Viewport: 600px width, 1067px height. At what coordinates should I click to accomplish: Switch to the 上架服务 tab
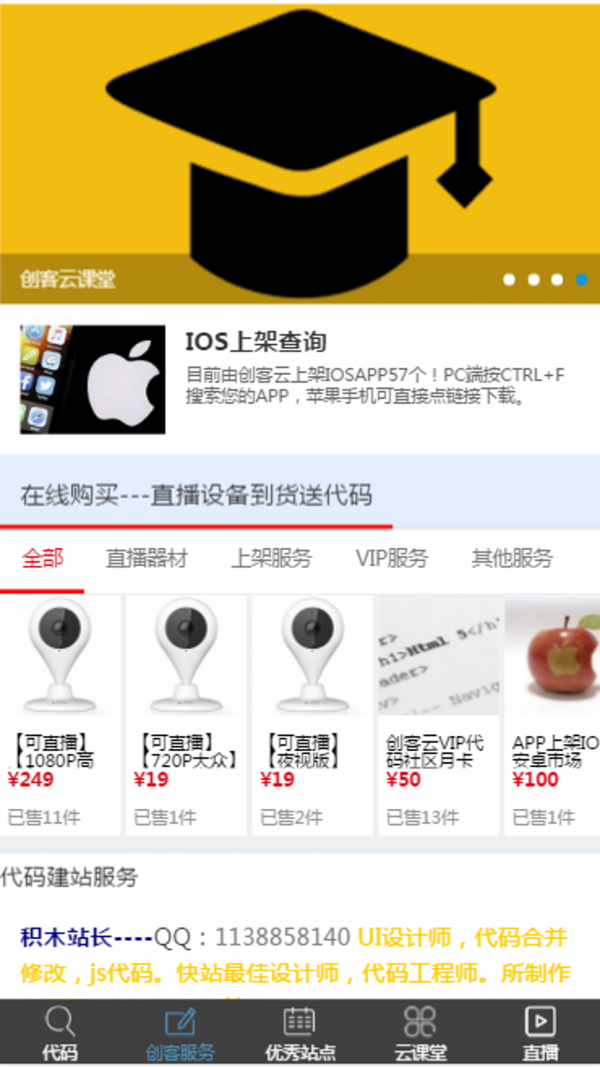(271, 558)
